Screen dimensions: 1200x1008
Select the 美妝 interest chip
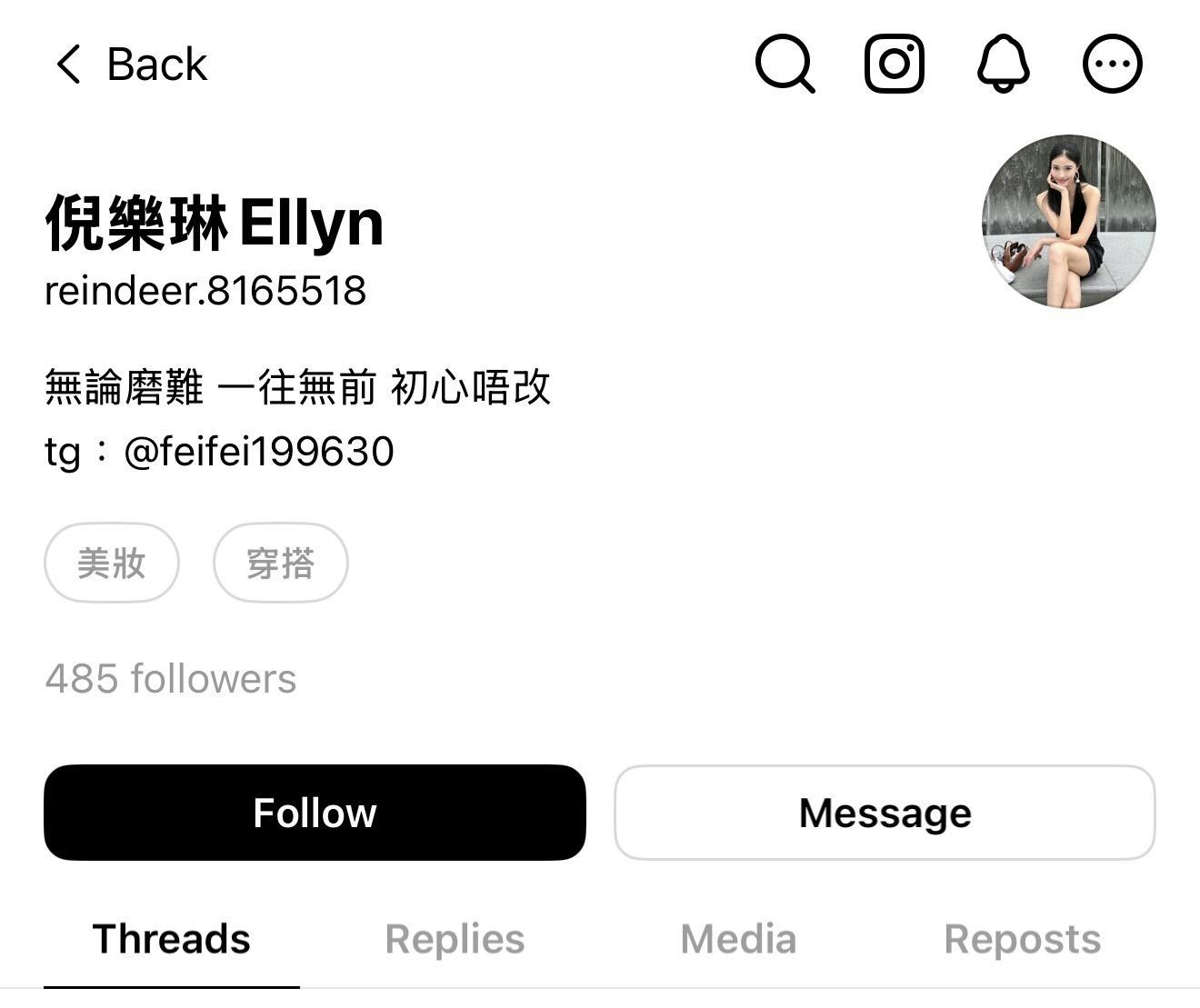click(x=111, y=563)
